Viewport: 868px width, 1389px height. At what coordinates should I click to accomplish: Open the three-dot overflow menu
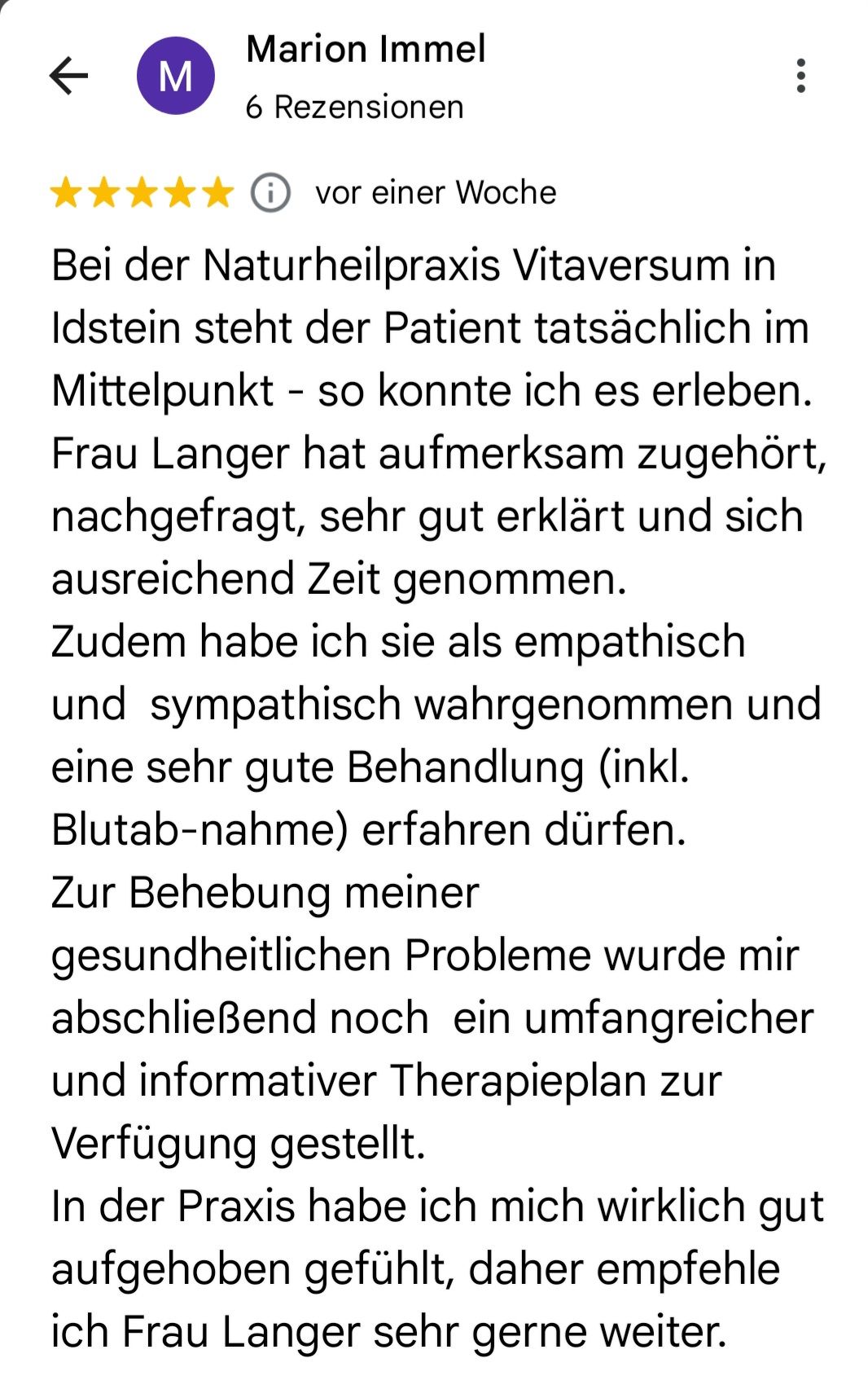point(800,76)
